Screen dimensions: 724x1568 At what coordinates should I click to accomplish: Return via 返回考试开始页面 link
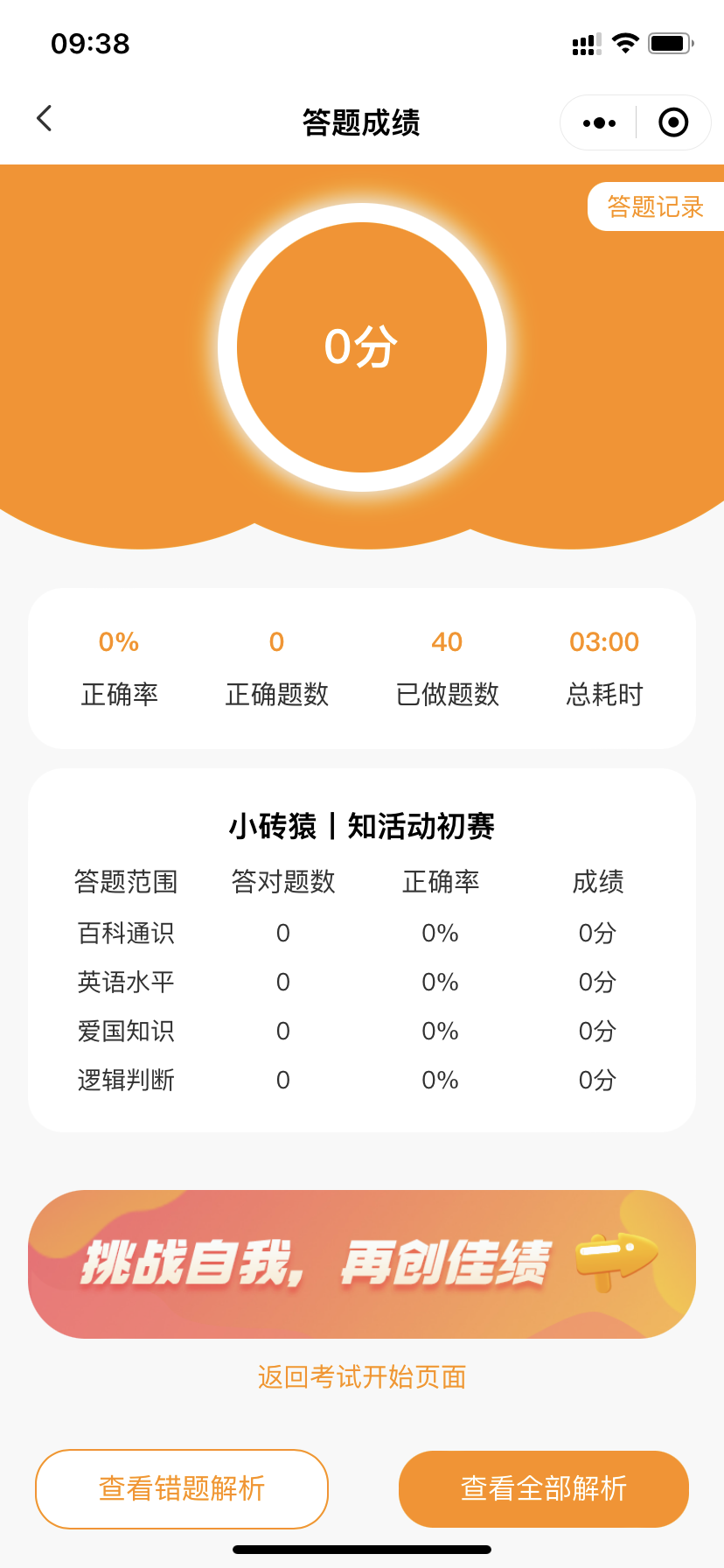point(362,1377)
